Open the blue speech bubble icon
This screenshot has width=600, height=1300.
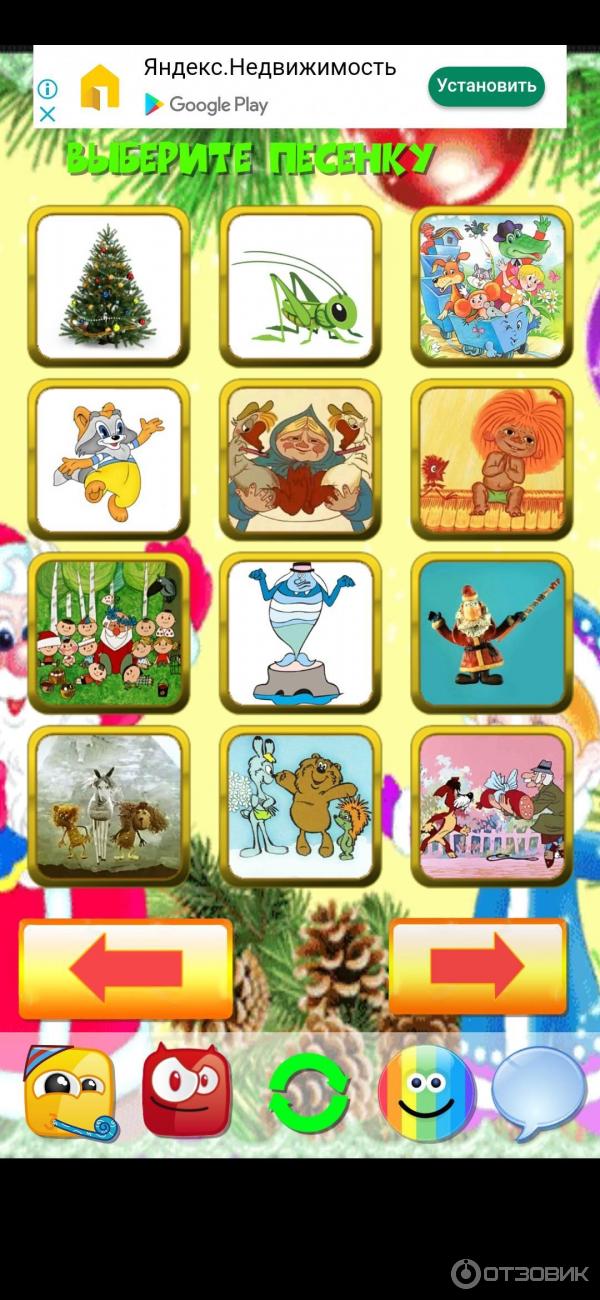click(538, 1093)
